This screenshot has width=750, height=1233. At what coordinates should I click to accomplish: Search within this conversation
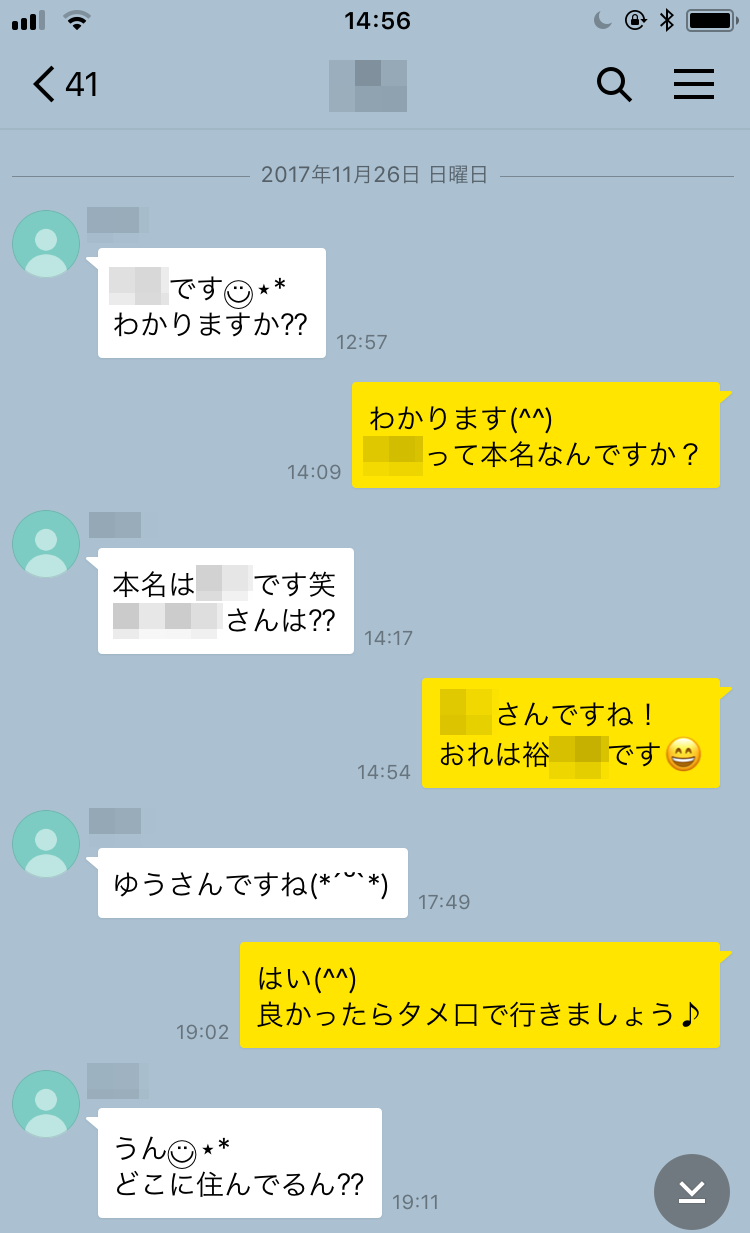click(x=614, y=85)
